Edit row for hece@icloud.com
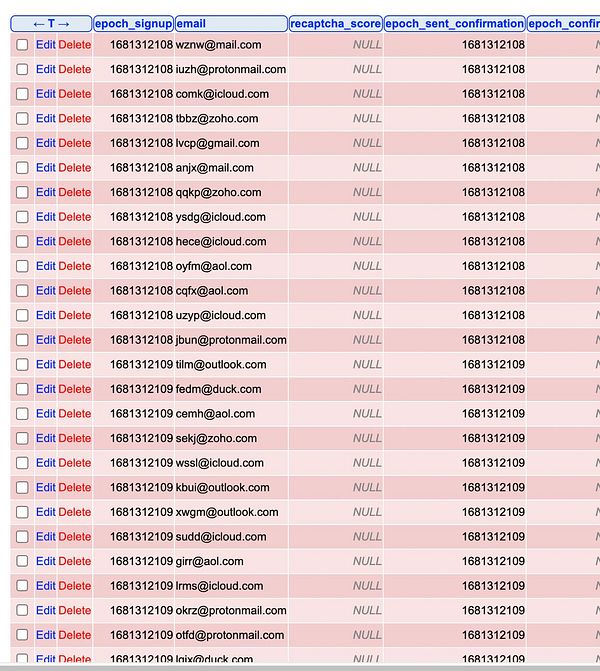Image resolution: width=600 pixels, height=671 pixels. (x=46, y=241)
